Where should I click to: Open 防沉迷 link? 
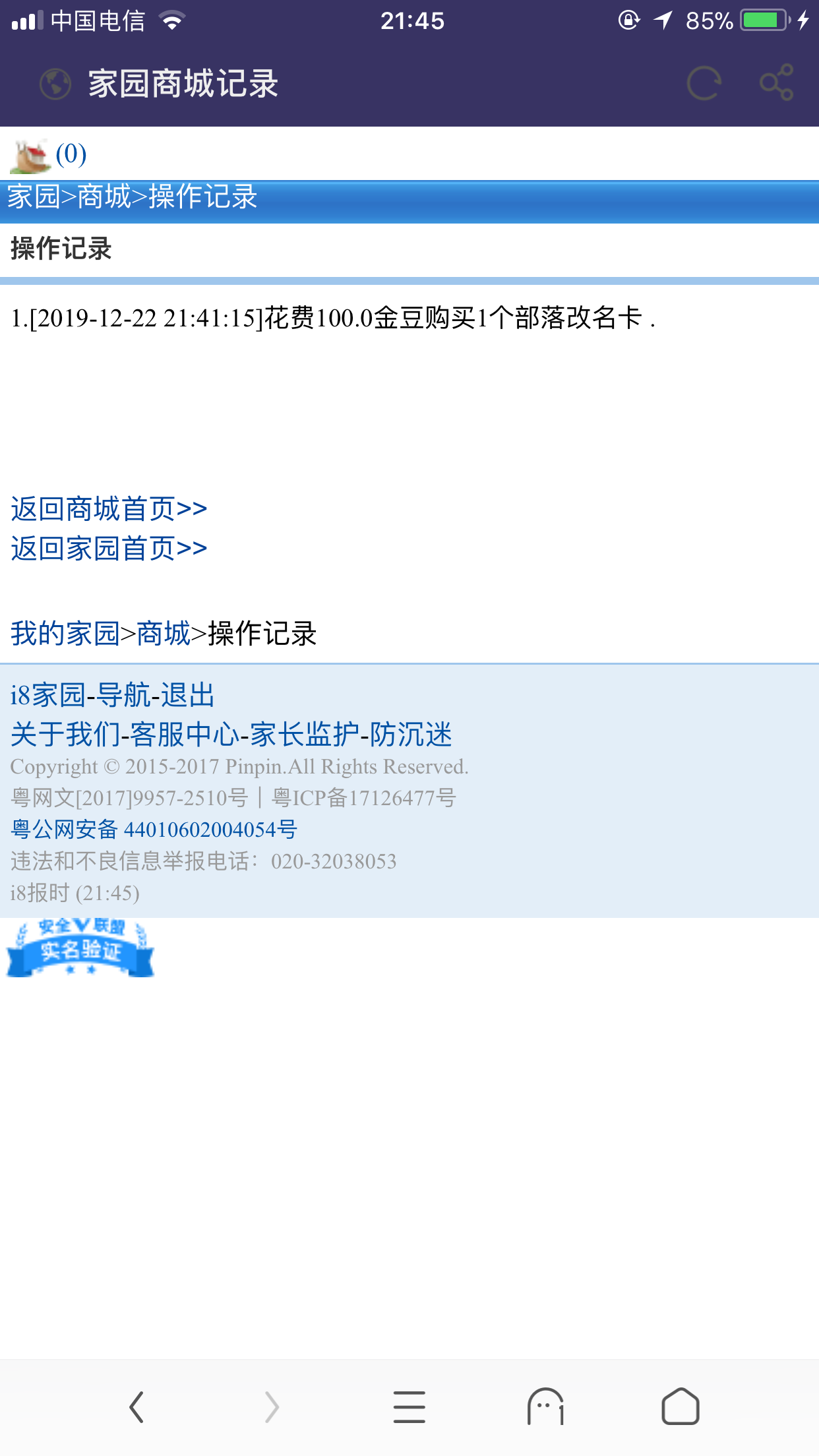(x=411, y=735)
